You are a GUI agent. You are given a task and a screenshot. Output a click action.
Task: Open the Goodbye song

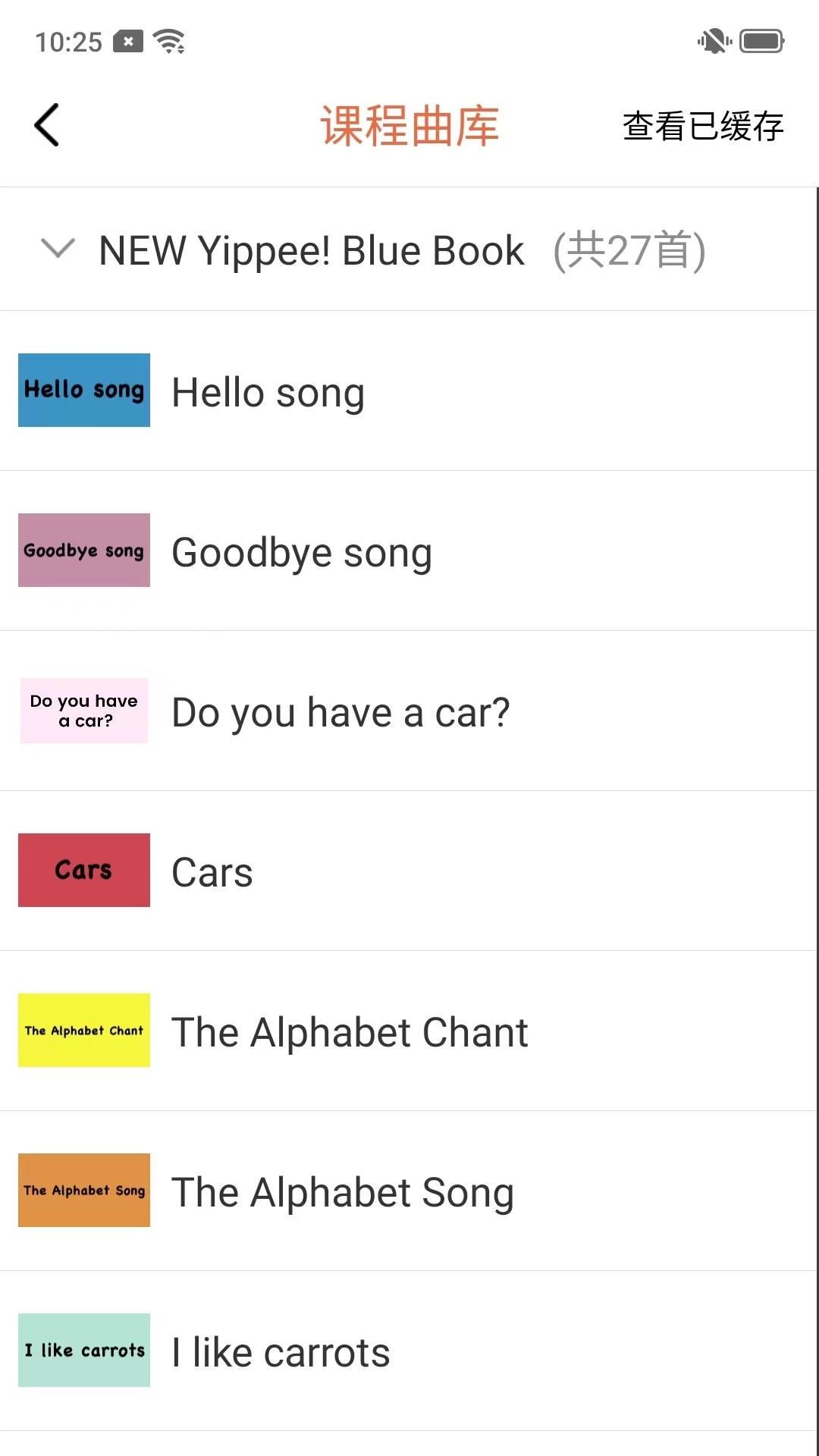point(302,552)
